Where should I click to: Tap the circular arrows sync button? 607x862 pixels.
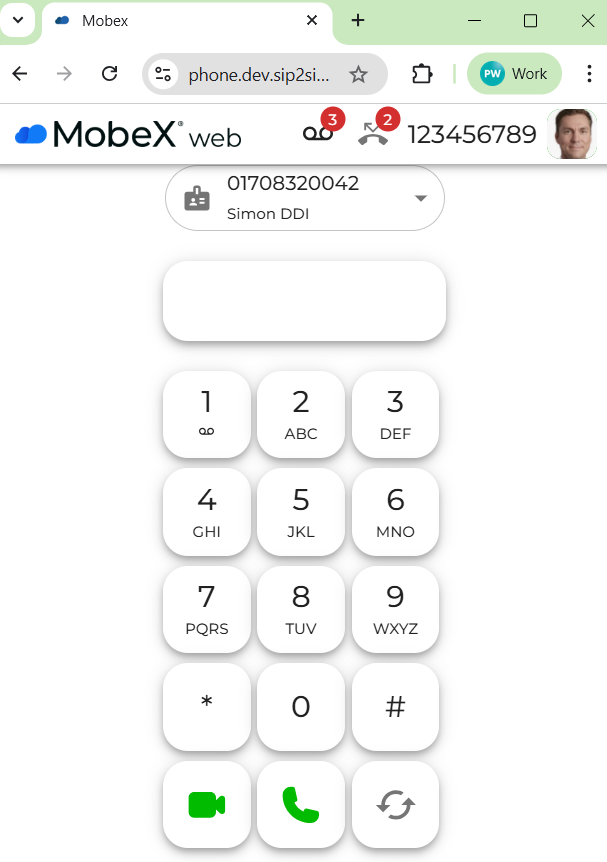point(395,804)
